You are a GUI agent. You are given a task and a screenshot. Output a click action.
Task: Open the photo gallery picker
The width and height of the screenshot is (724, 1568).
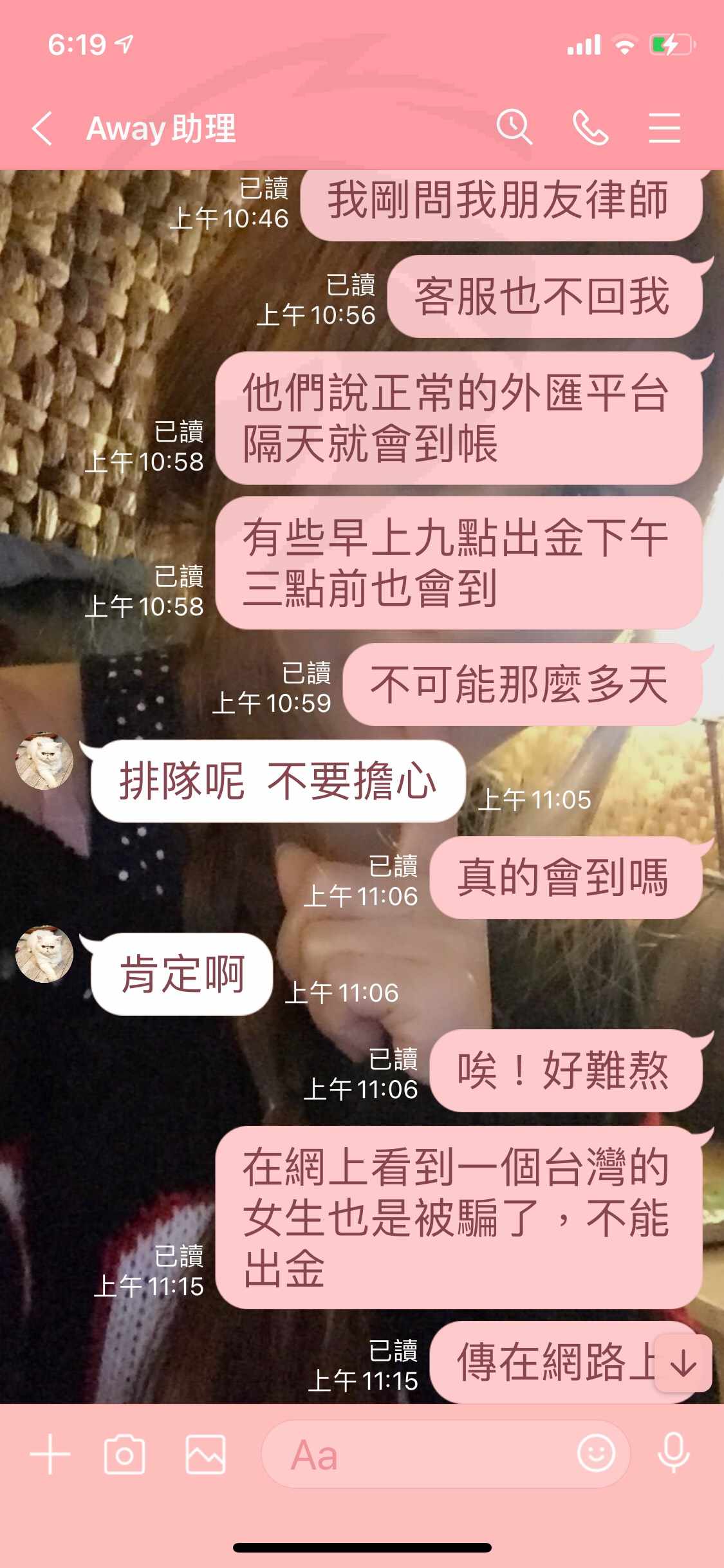click(206, 1454)
